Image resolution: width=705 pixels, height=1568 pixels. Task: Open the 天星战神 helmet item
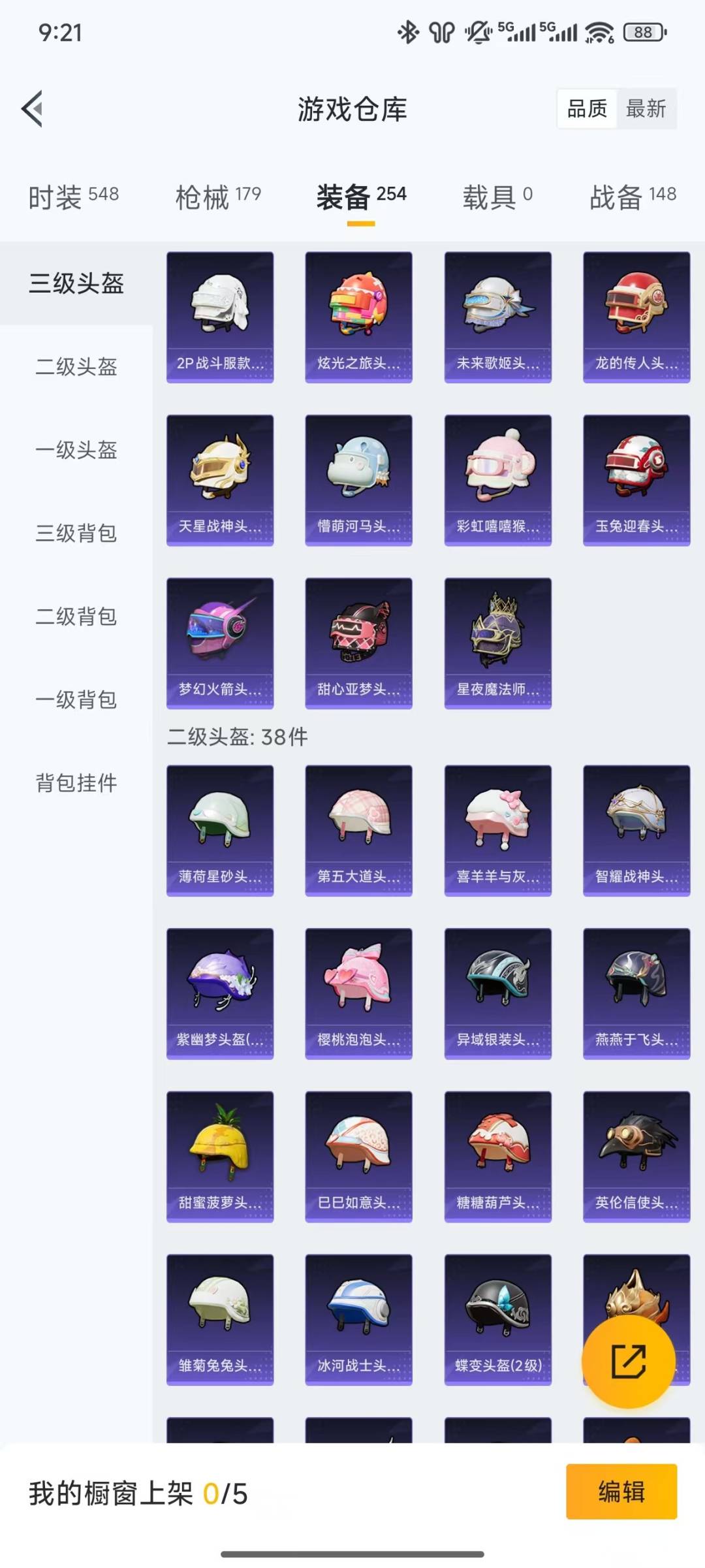point(220,480)
